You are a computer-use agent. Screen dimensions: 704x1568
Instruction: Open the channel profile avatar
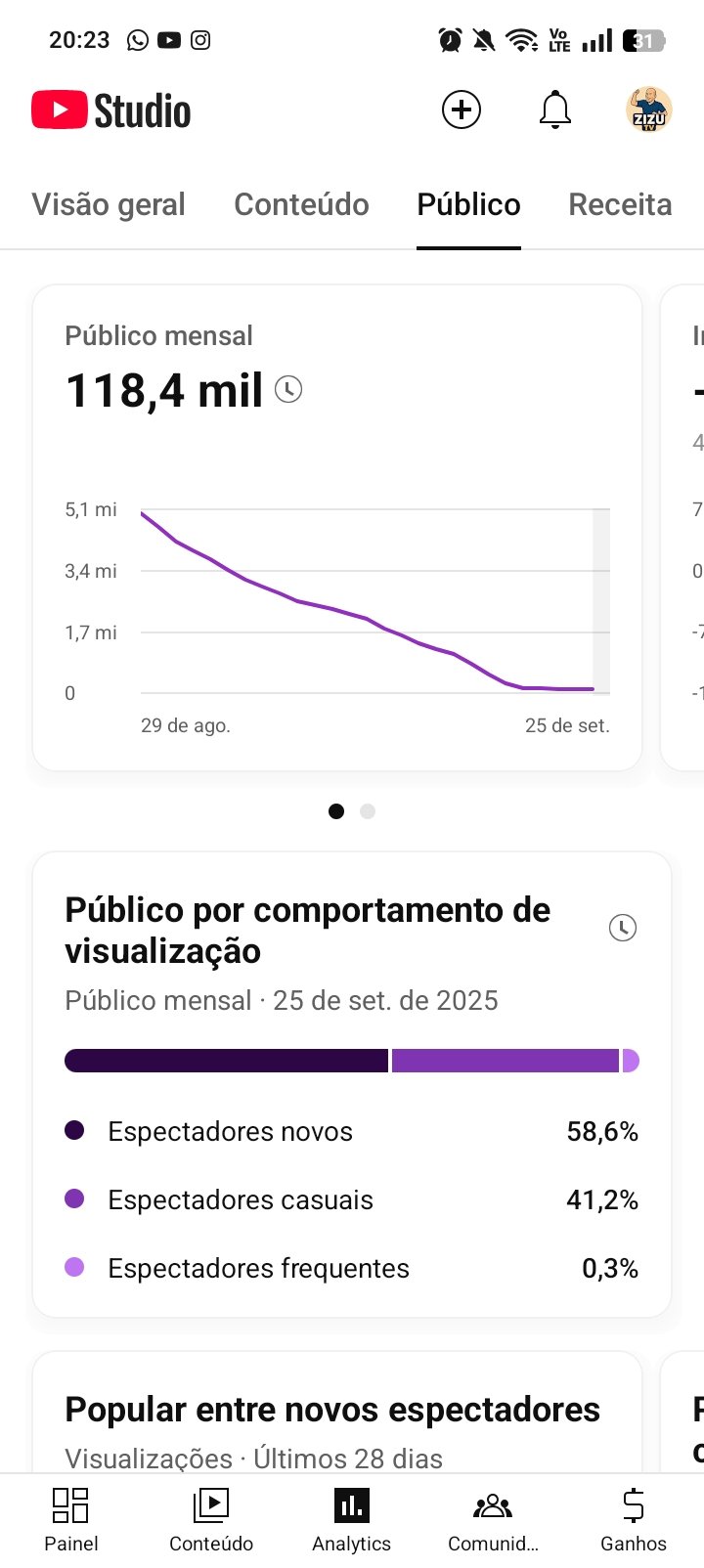648,109
